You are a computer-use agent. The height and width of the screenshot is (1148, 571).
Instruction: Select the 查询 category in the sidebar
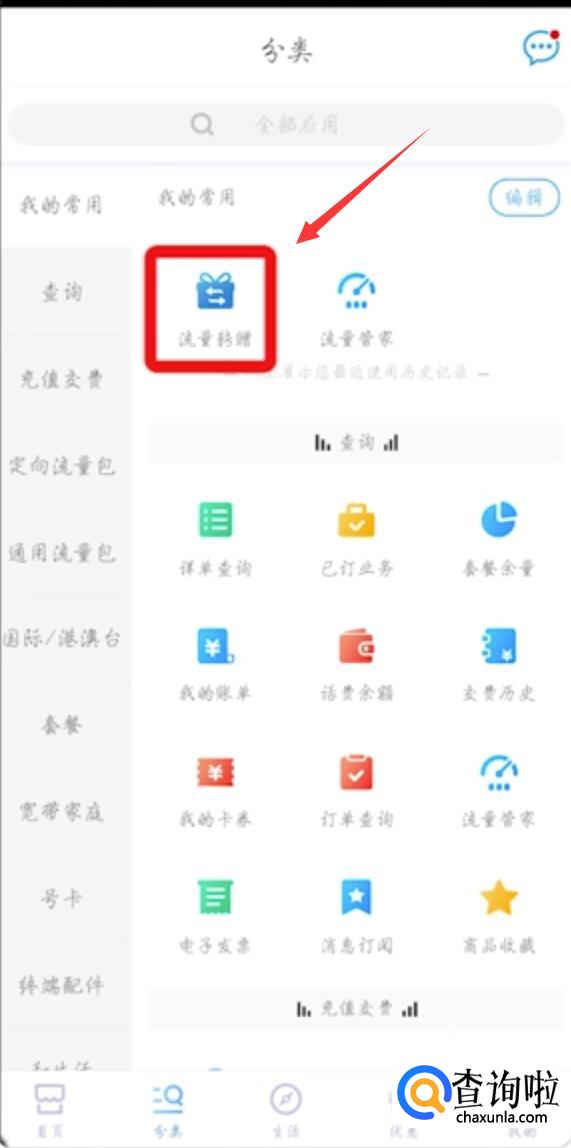61,291
